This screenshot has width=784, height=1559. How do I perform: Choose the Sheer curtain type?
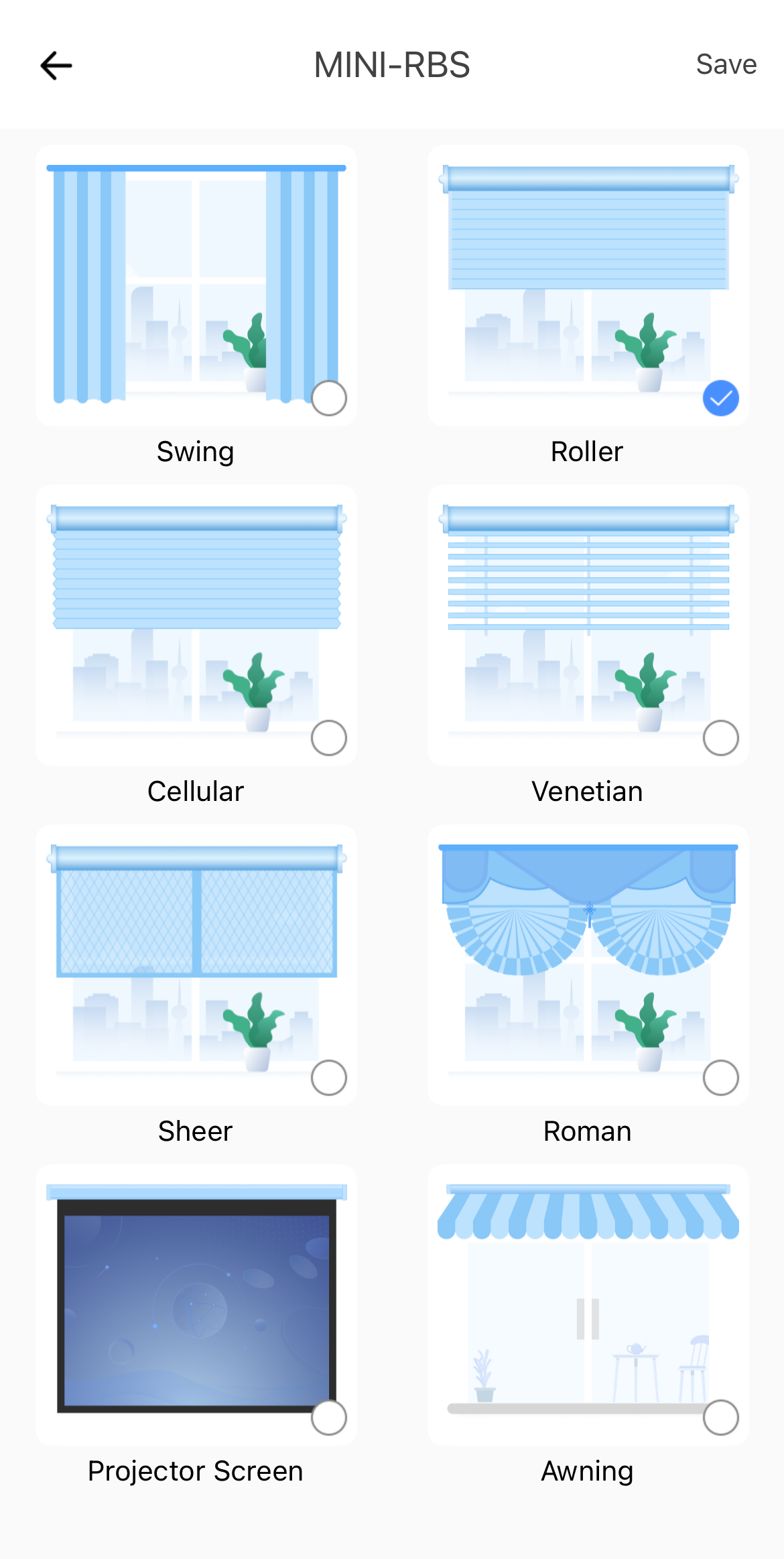coord(196,965)
